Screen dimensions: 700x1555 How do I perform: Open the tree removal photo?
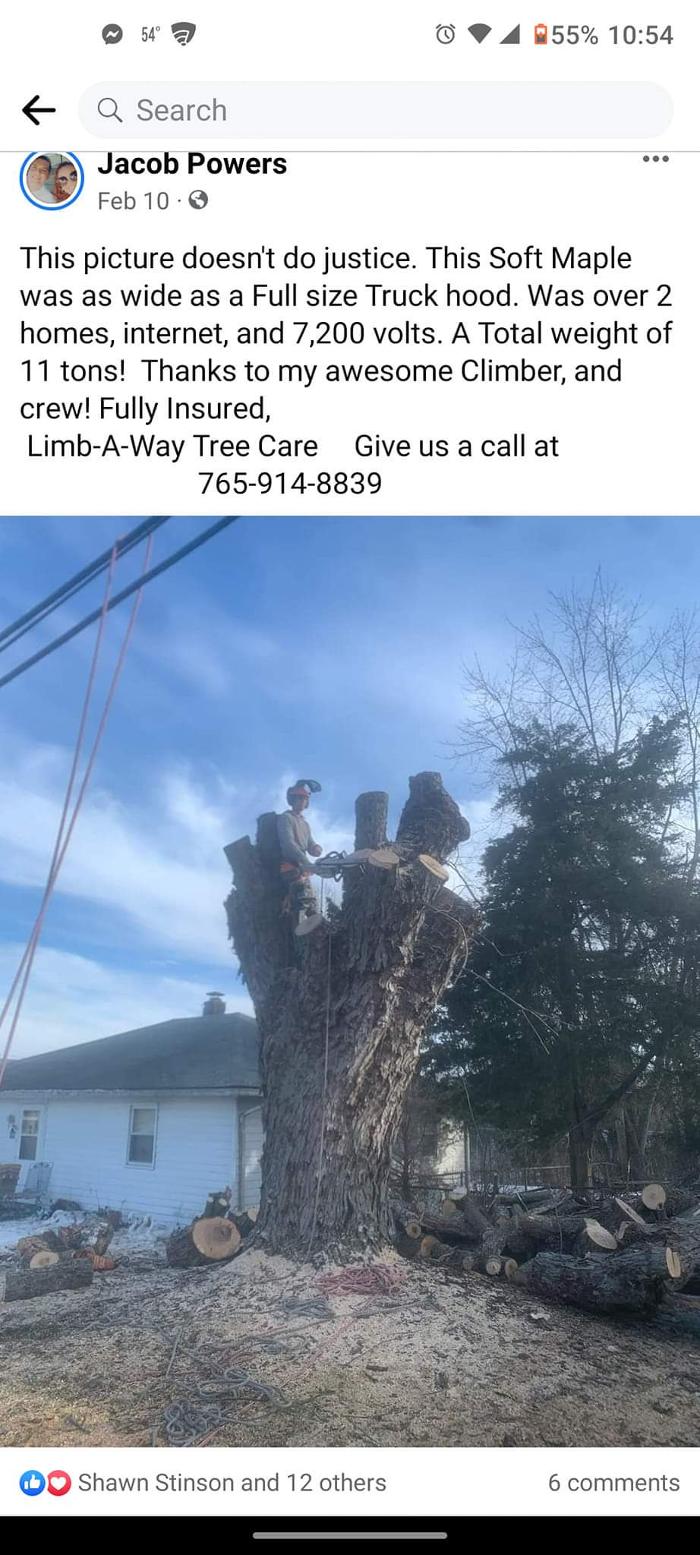pos(350,980)
